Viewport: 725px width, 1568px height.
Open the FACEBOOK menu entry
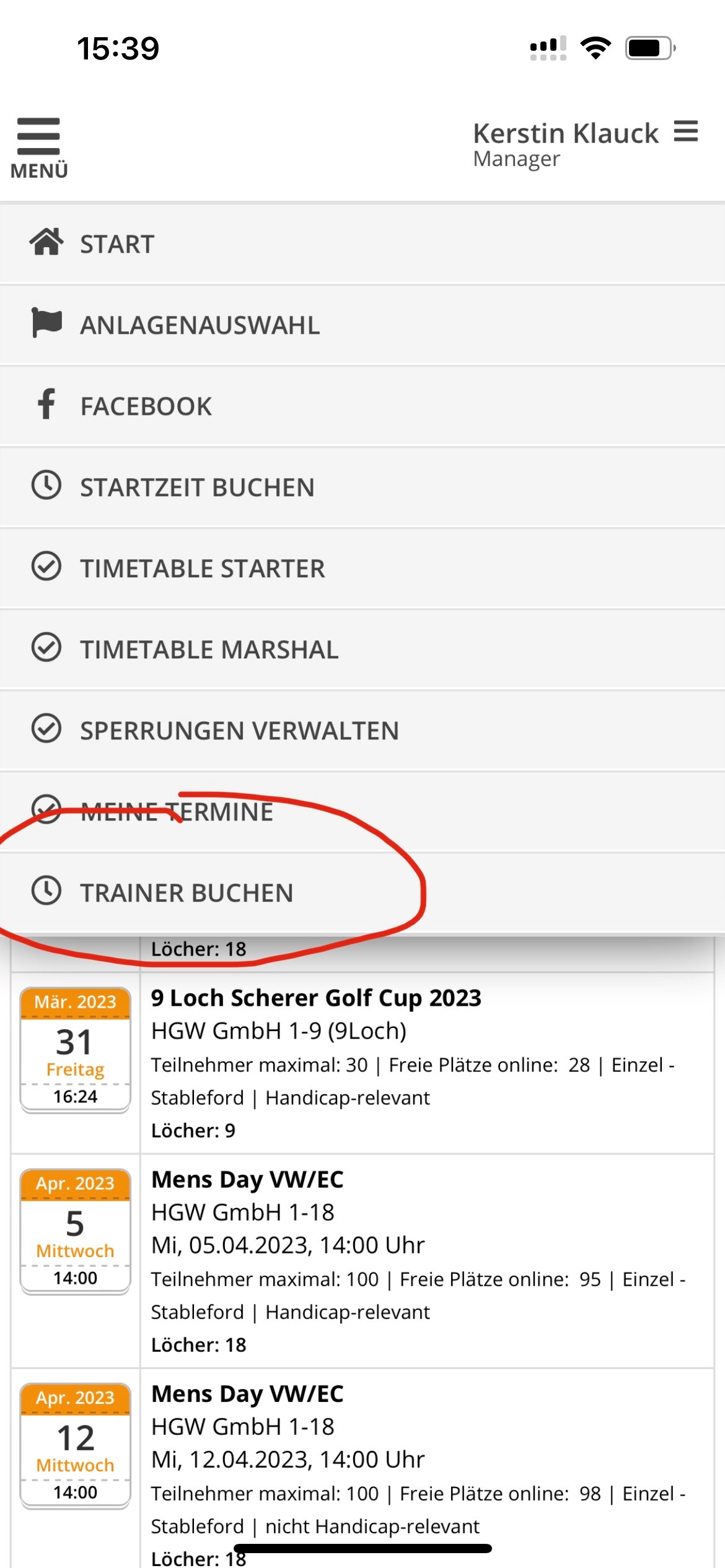tap(362, 406)
